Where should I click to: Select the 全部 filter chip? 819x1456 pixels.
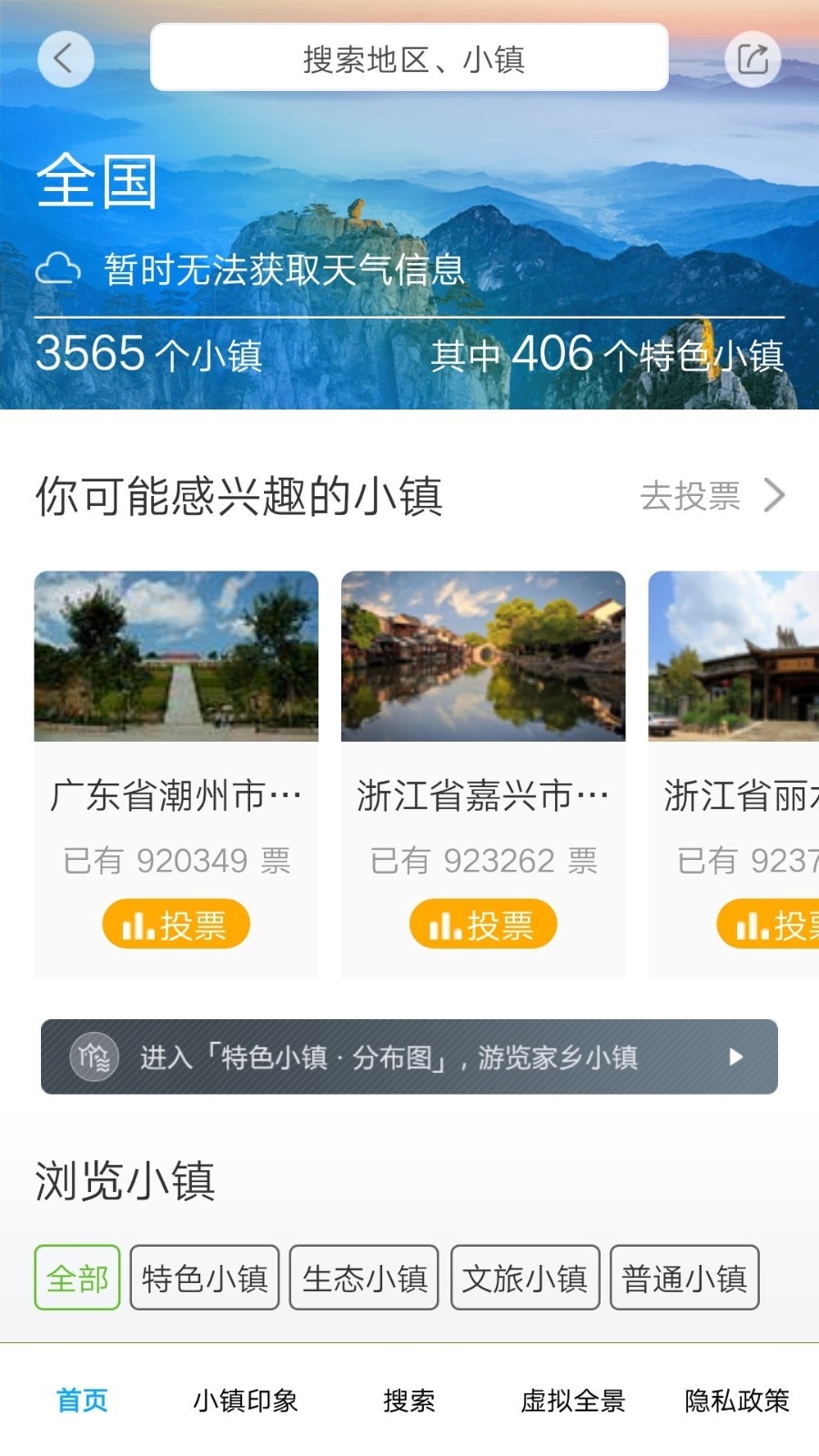[x=76, y=1278]
